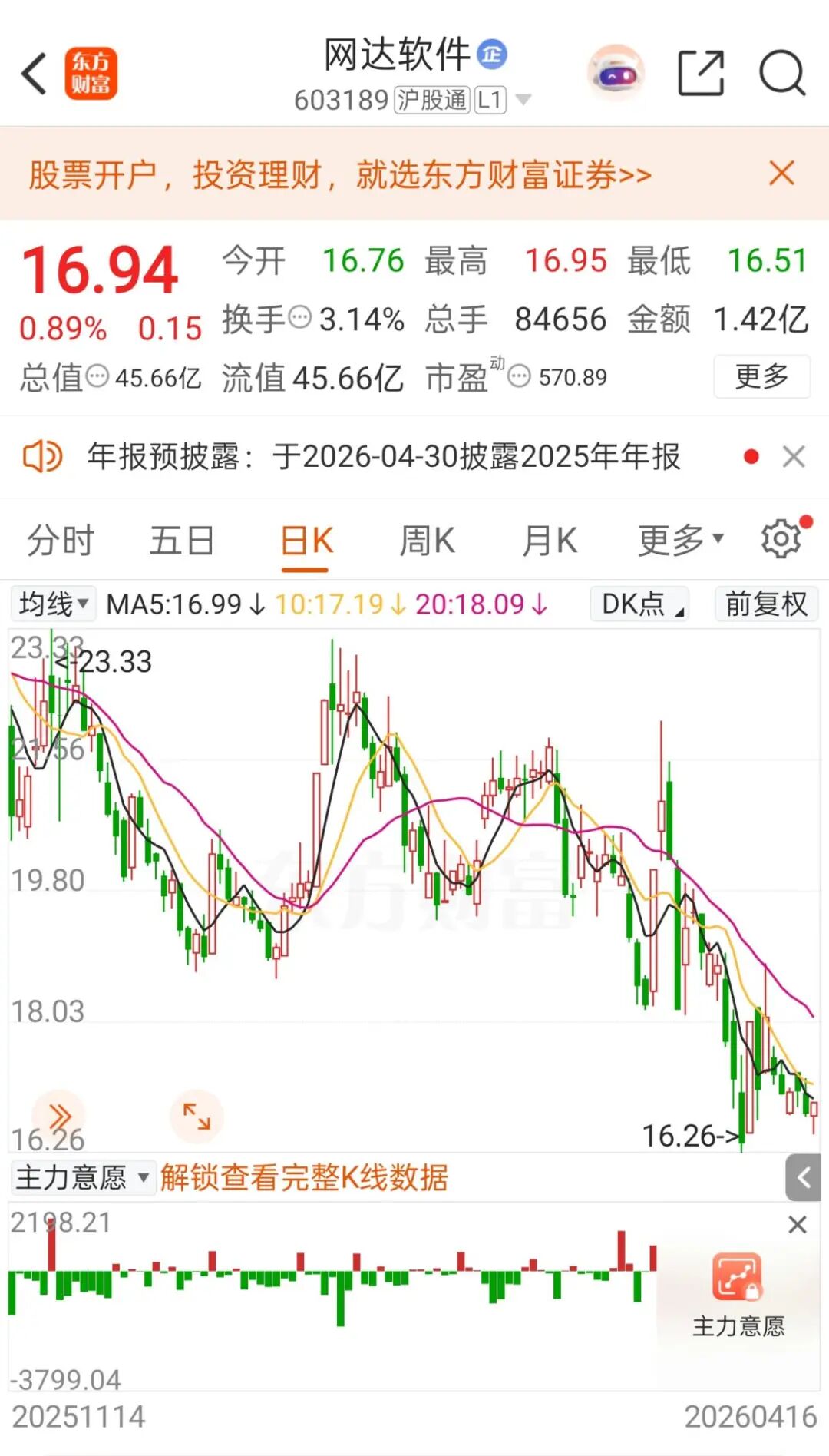
Task: Switch to the 分时 chart tab
Action: coord(61,541)
